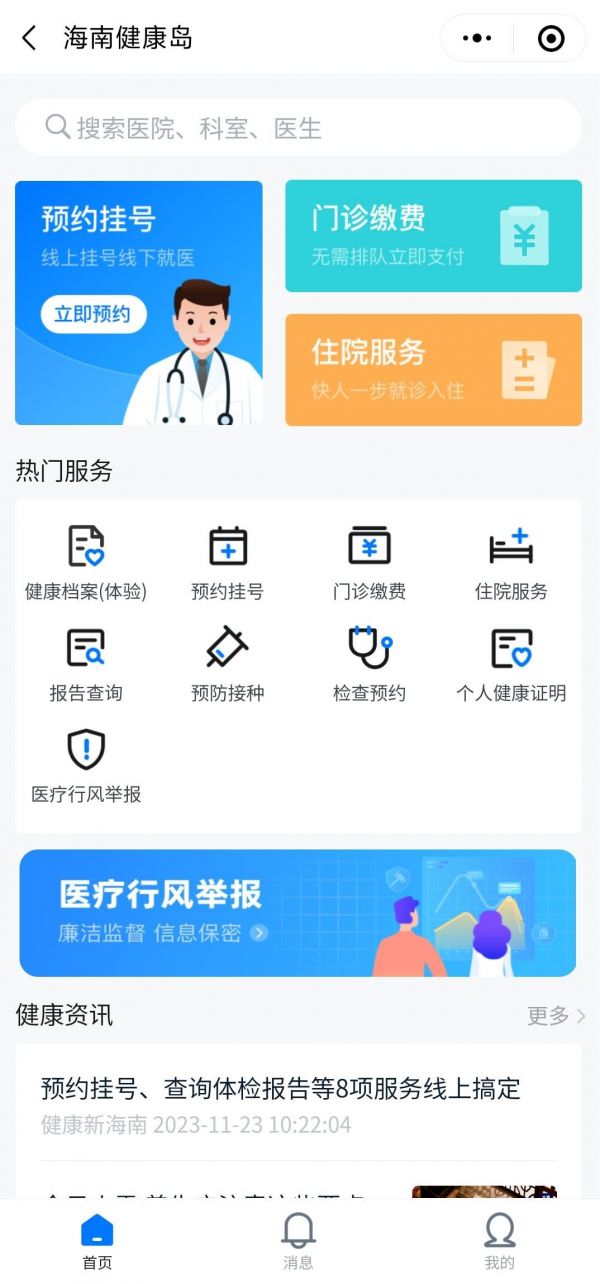Open the 门诊缴费 teal card
Viewport: 600px width, 1284px height.
433,236
